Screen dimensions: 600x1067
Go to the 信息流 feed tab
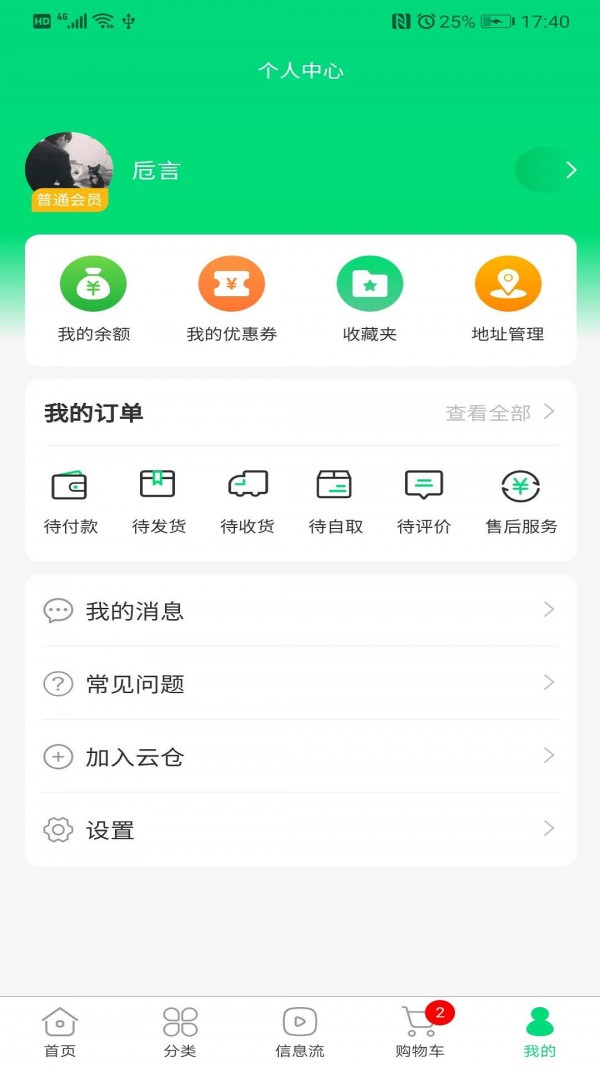300,1032
